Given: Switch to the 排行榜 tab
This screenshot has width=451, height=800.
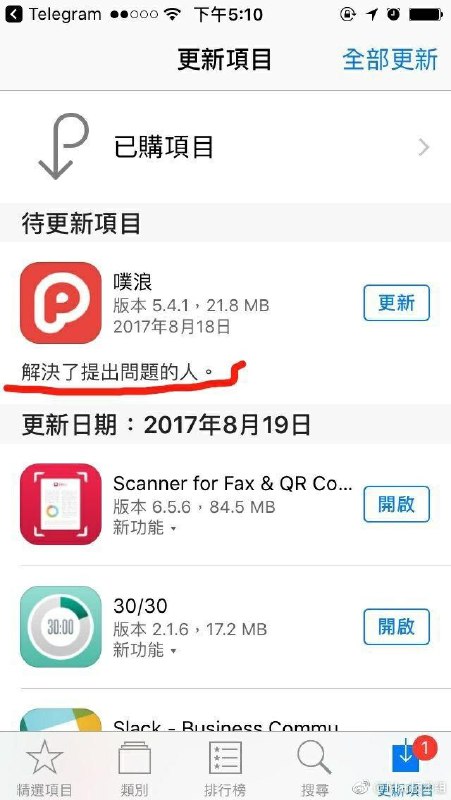Looking at the screenshot, I should (x=225, y=767).
